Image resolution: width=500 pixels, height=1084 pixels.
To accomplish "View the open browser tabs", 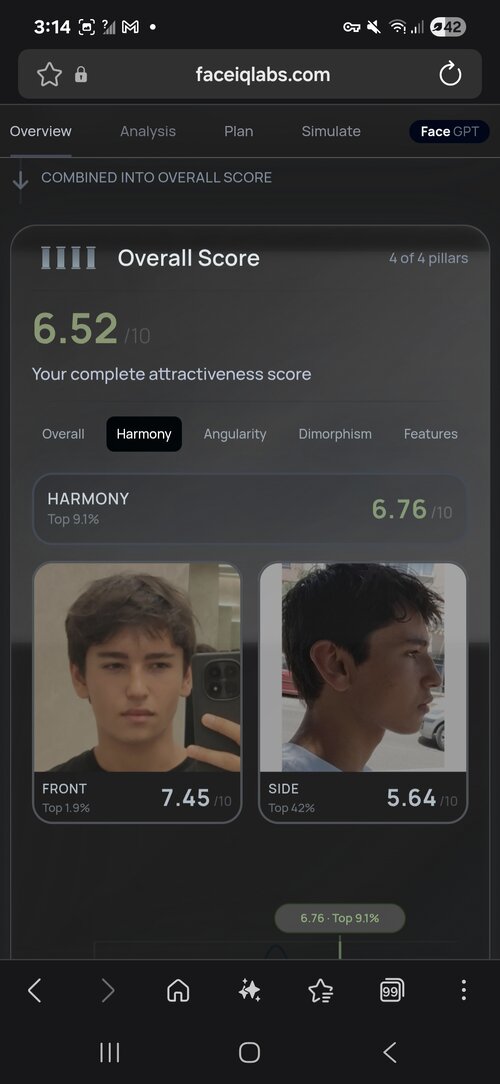I will point(392,991).
